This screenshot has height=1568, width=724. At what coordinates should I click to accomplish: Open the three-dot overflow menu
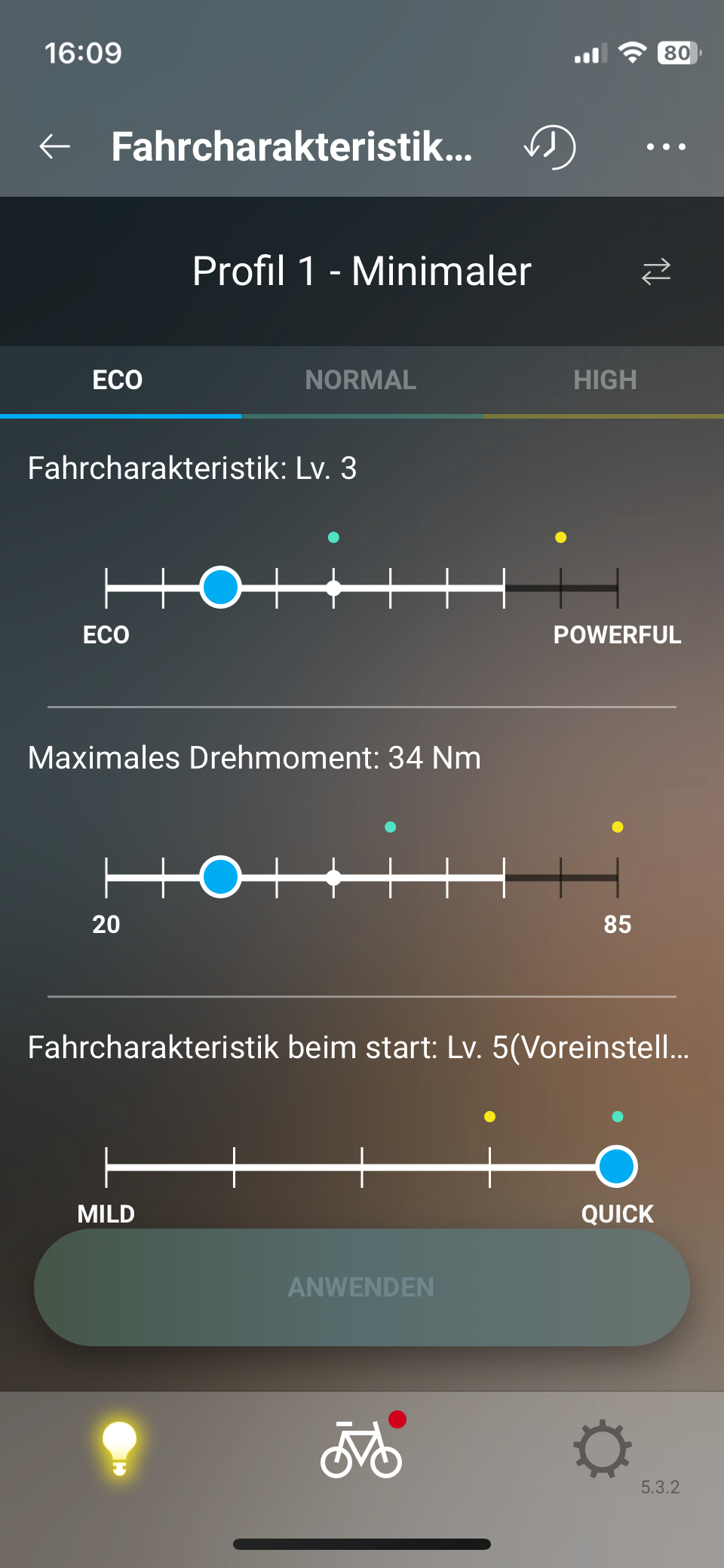666,146
